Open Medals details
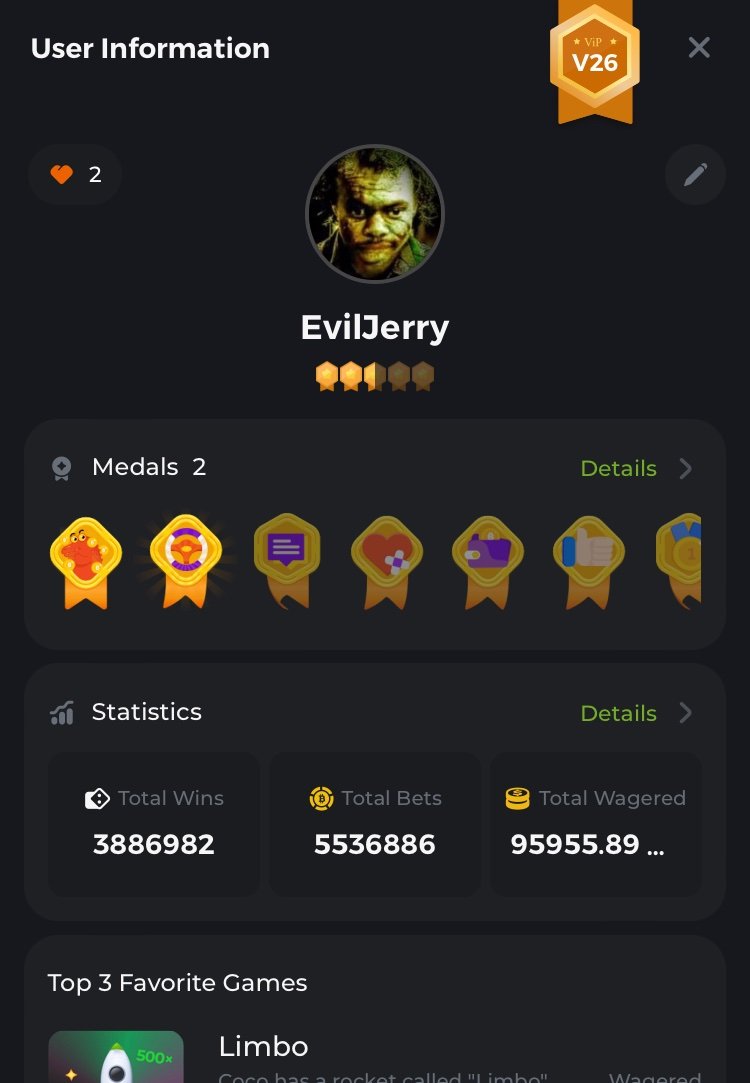Image resolution: width=750 pixels, height=1083 pixels. 635,468
